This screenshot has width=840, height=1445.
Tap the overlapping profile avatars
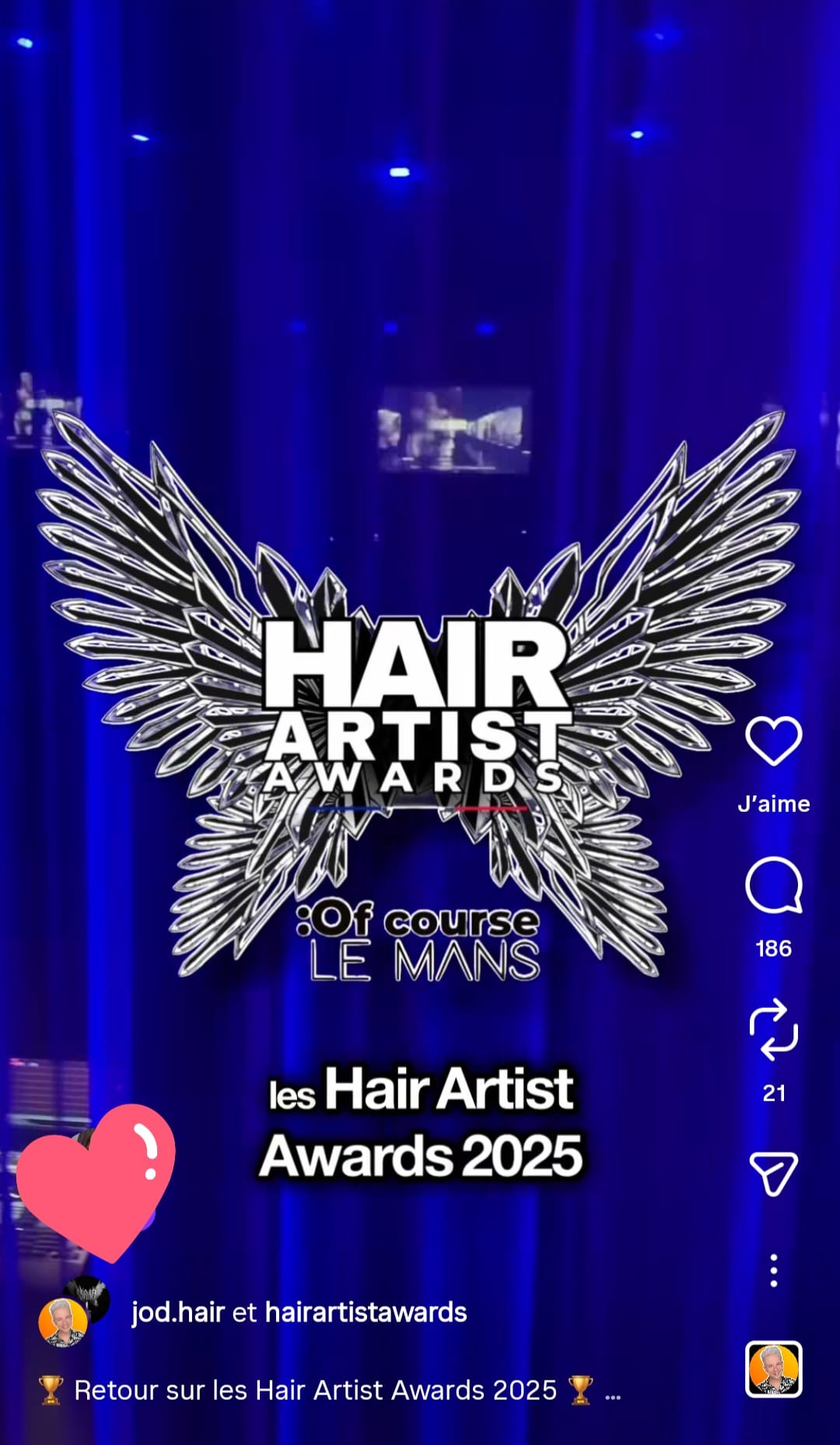point(72,1313)
